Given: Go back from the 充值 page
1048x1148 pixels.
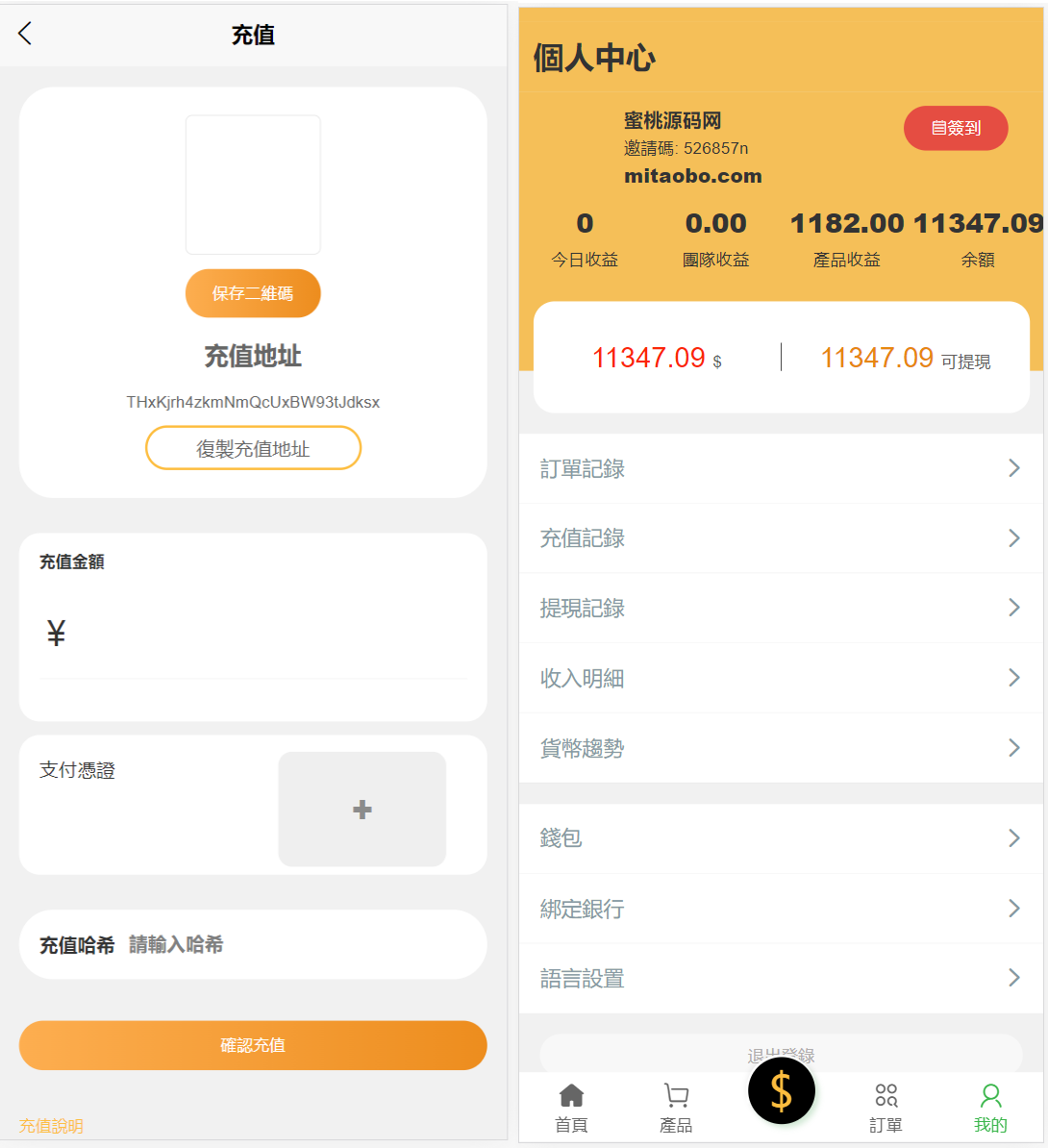Looking at the screenshot, I should coord(26,35).
